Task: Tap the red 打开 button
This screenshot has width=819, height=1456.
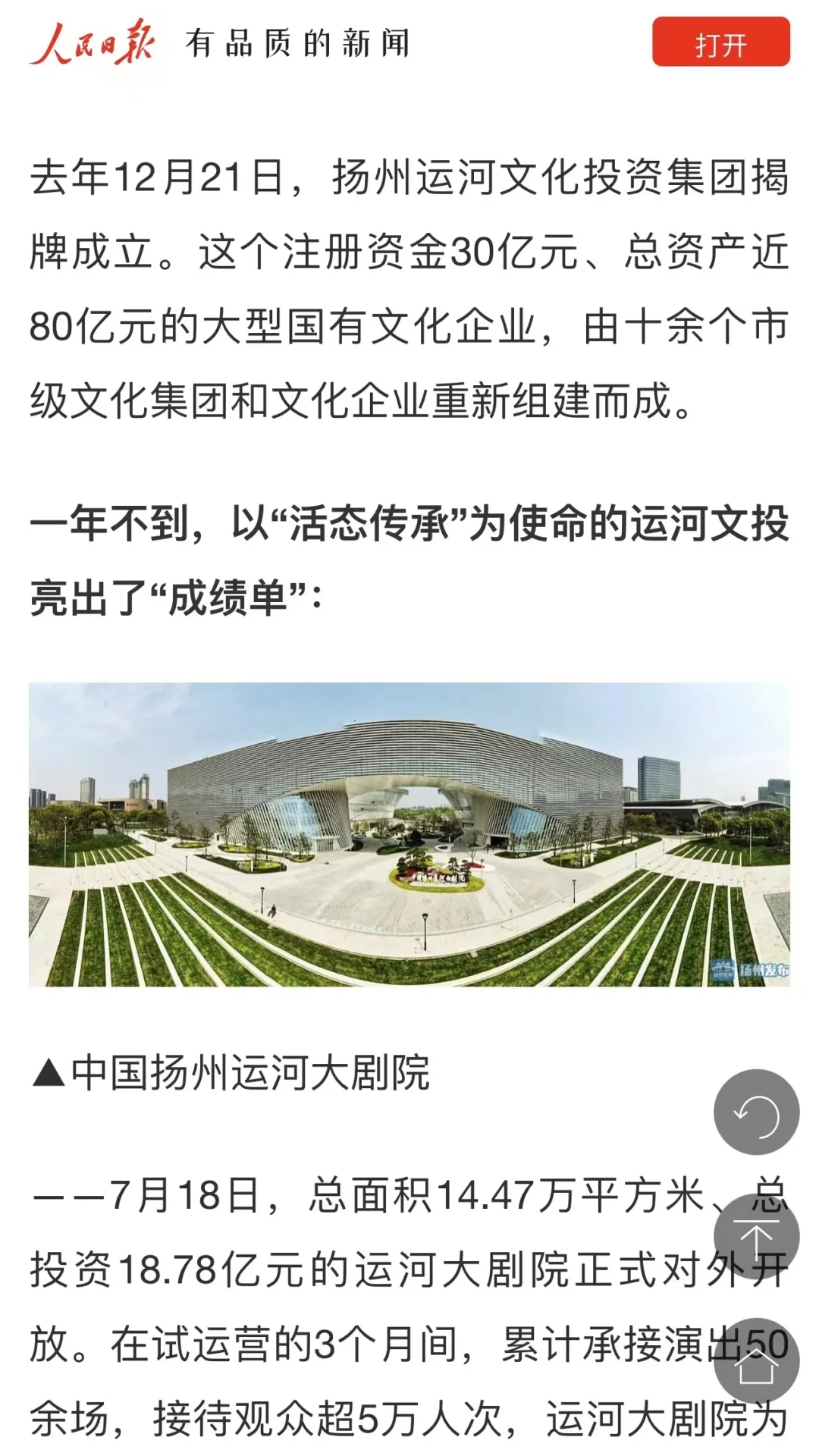Action: pos(720,43)
